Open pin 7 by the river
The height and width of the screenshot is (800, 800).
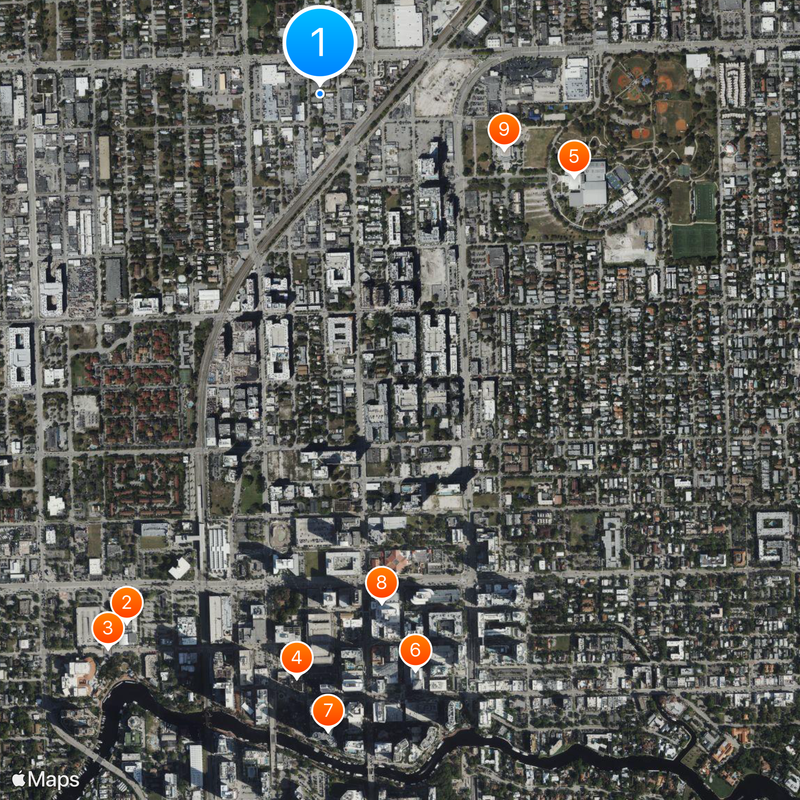click(328, 711)
